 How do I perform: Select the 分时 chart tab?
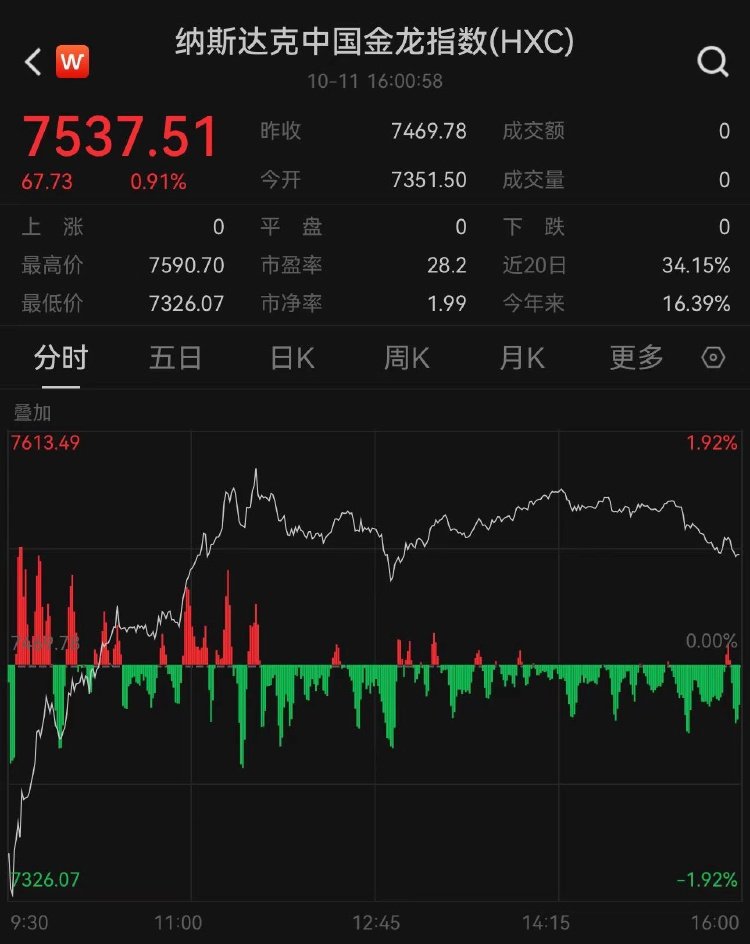[x=61, y=358]
